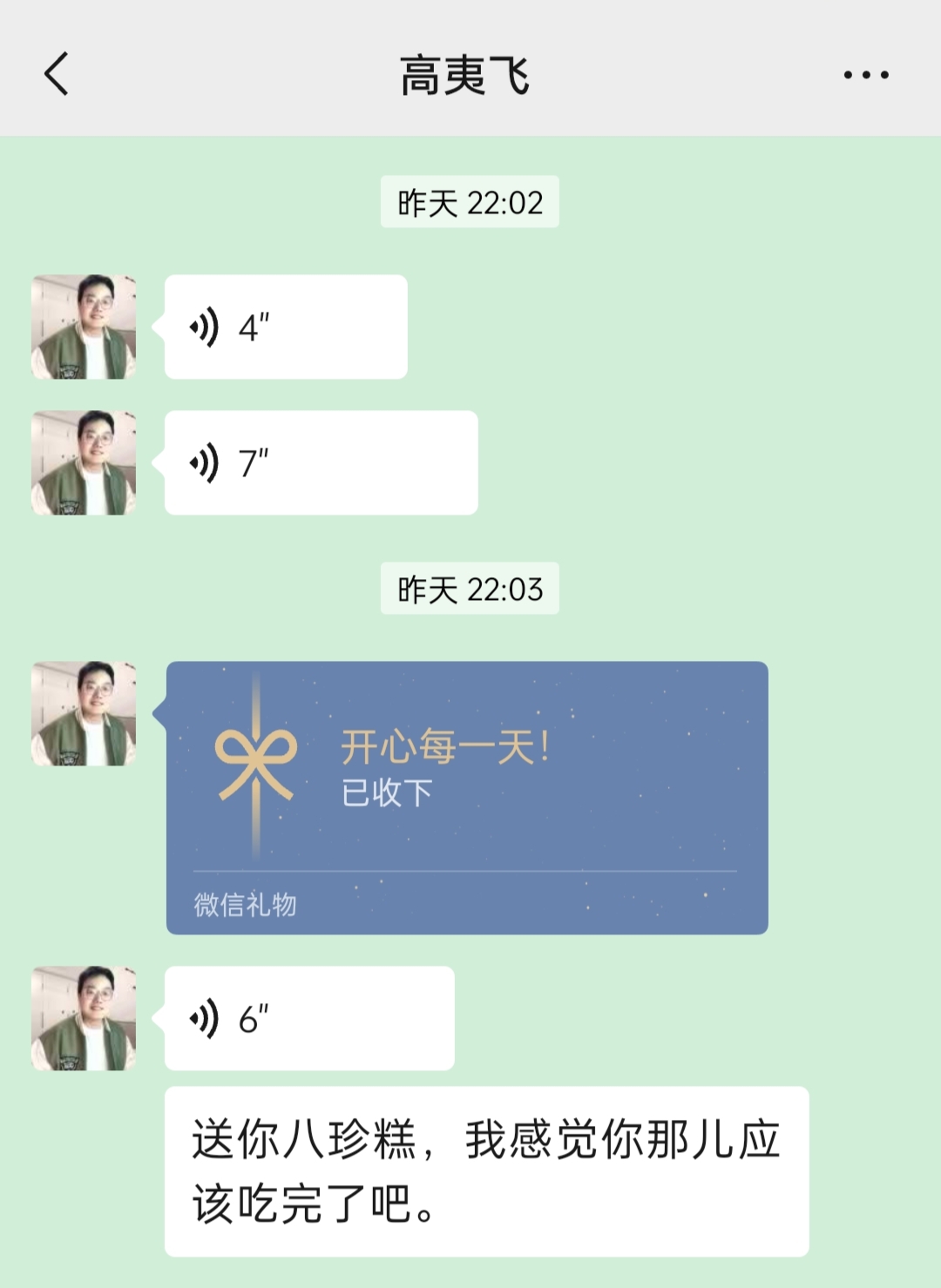Open the three-dot chat options menu

point(865,75)
